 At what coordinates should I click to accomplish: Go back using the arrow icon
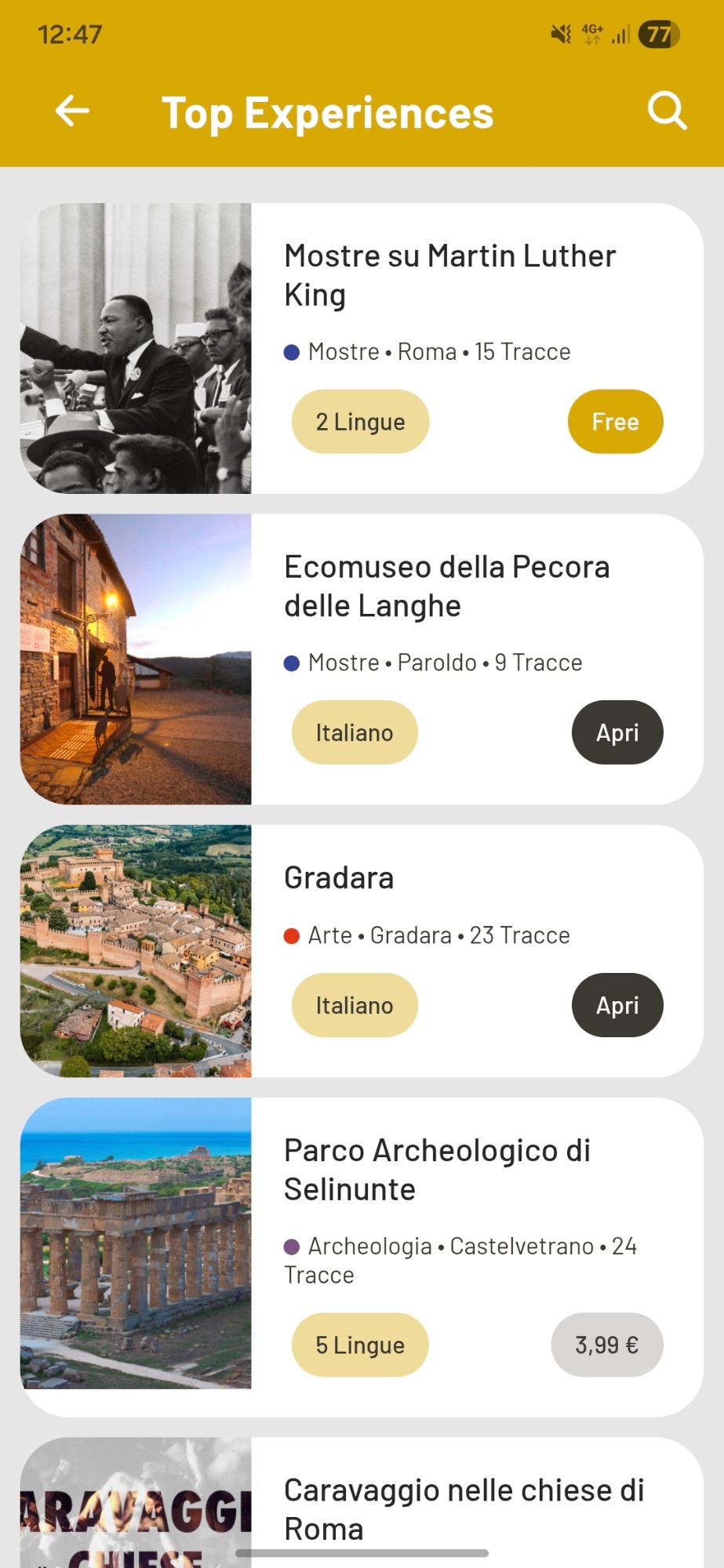tap(72, 111)
